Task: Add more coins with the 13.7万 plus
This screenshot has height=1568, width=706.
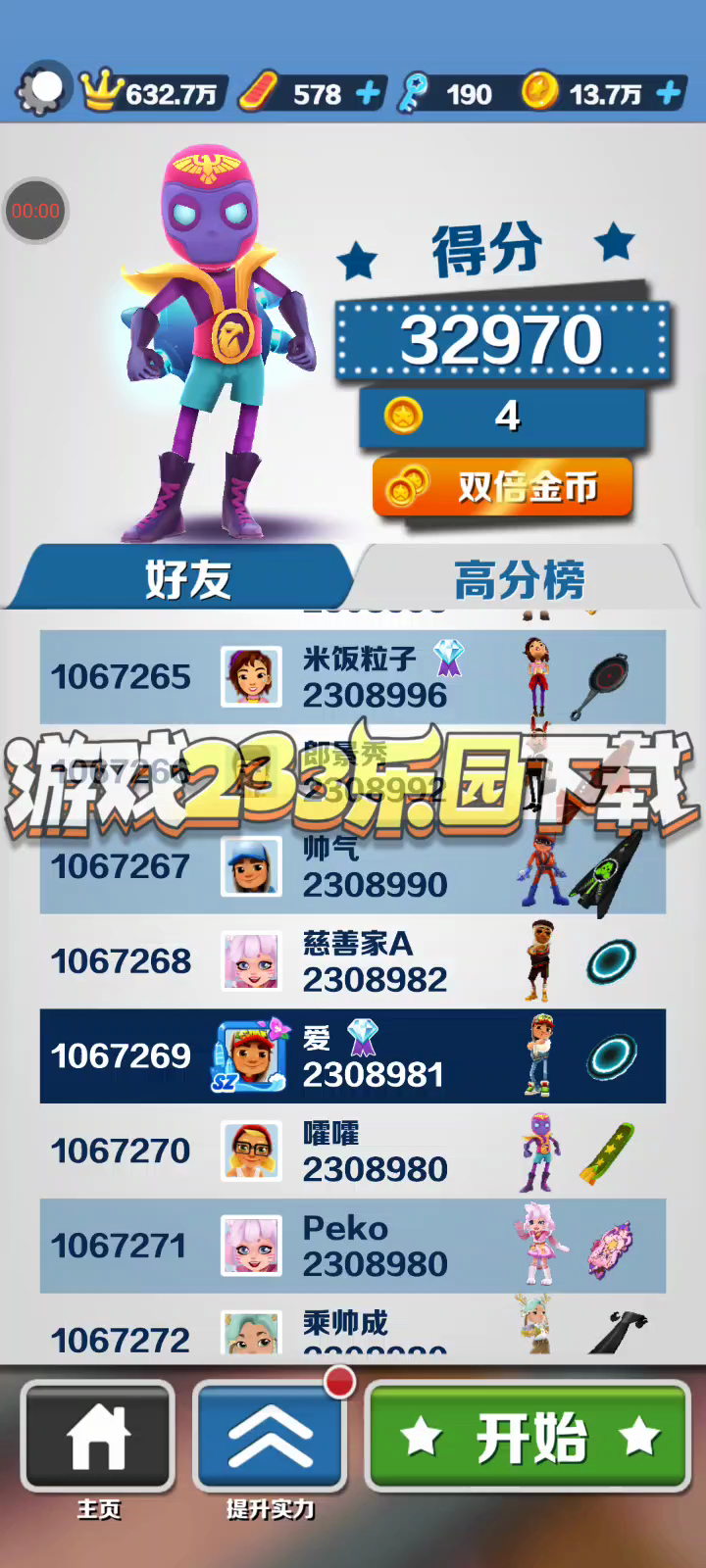Action: coord(669,94)
